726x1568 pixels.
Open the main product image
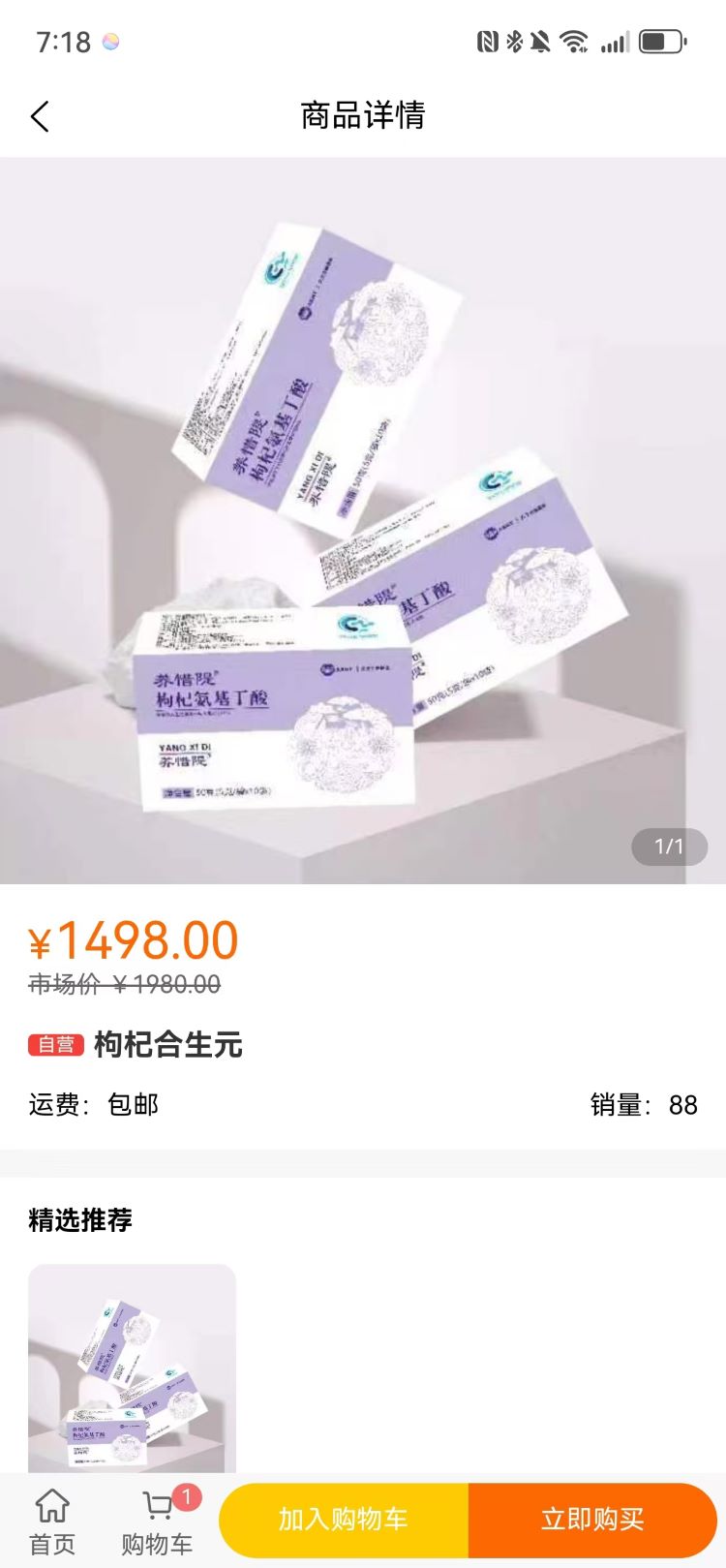[x=363, y=520]
